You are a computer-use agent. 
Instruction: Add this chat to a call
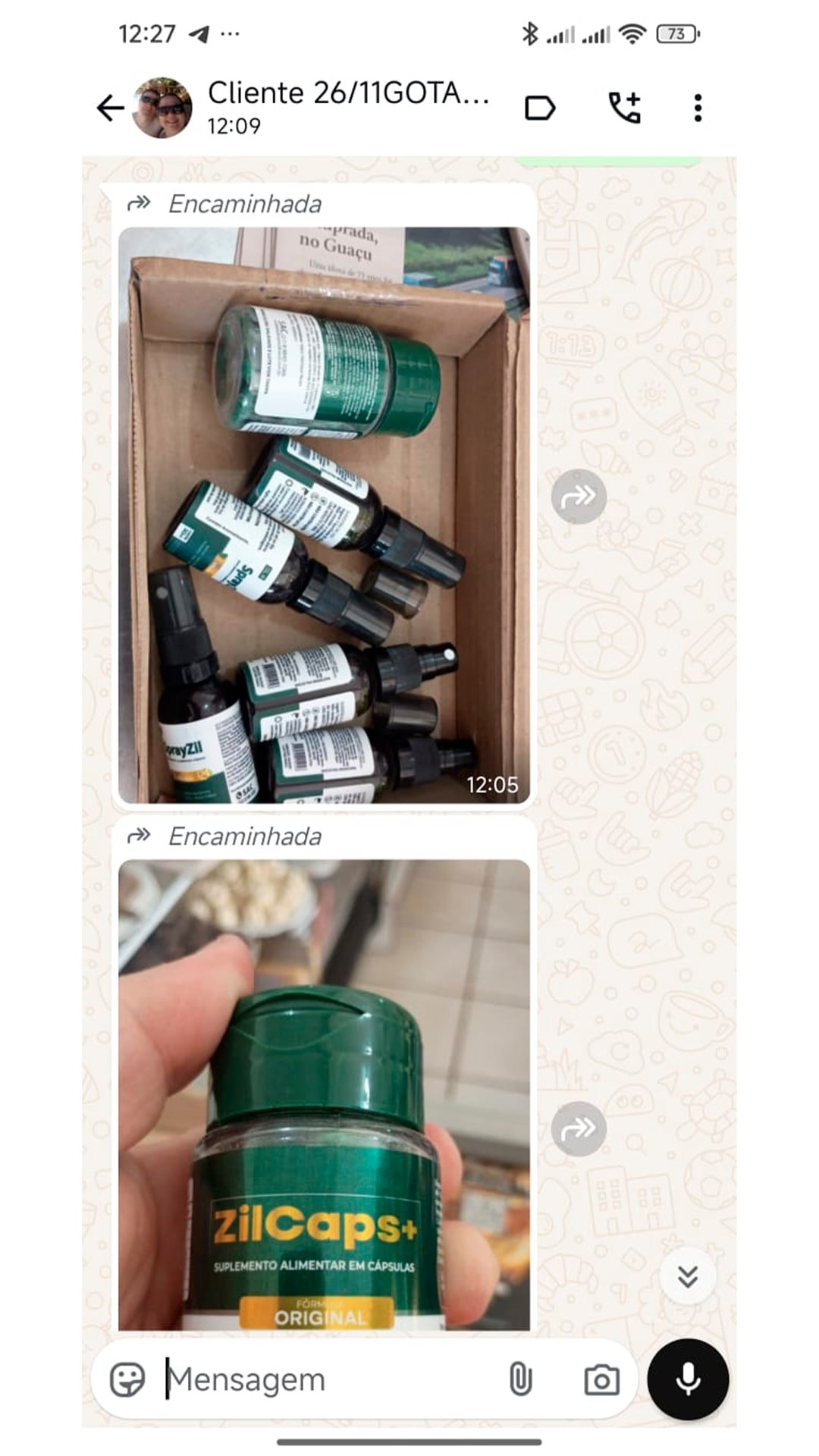(x=624, y=107)
